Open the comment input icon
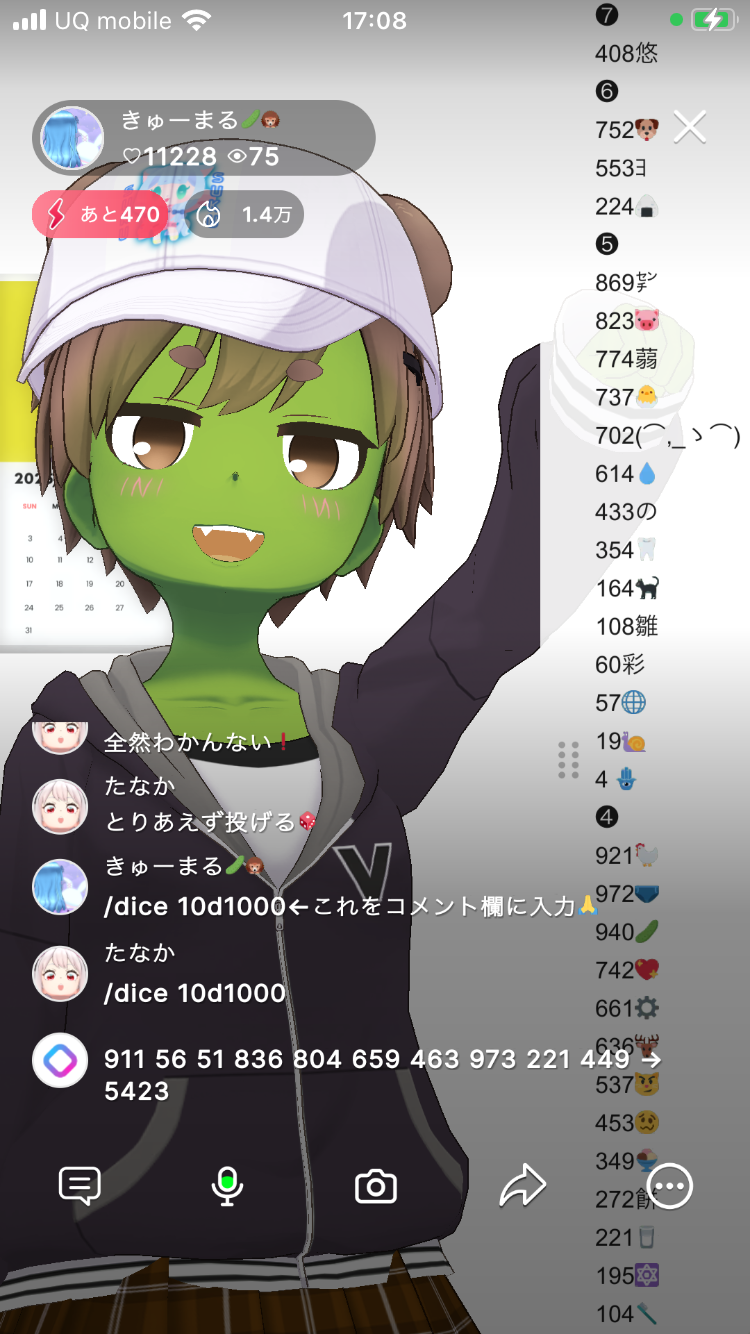 point(80,1186)
